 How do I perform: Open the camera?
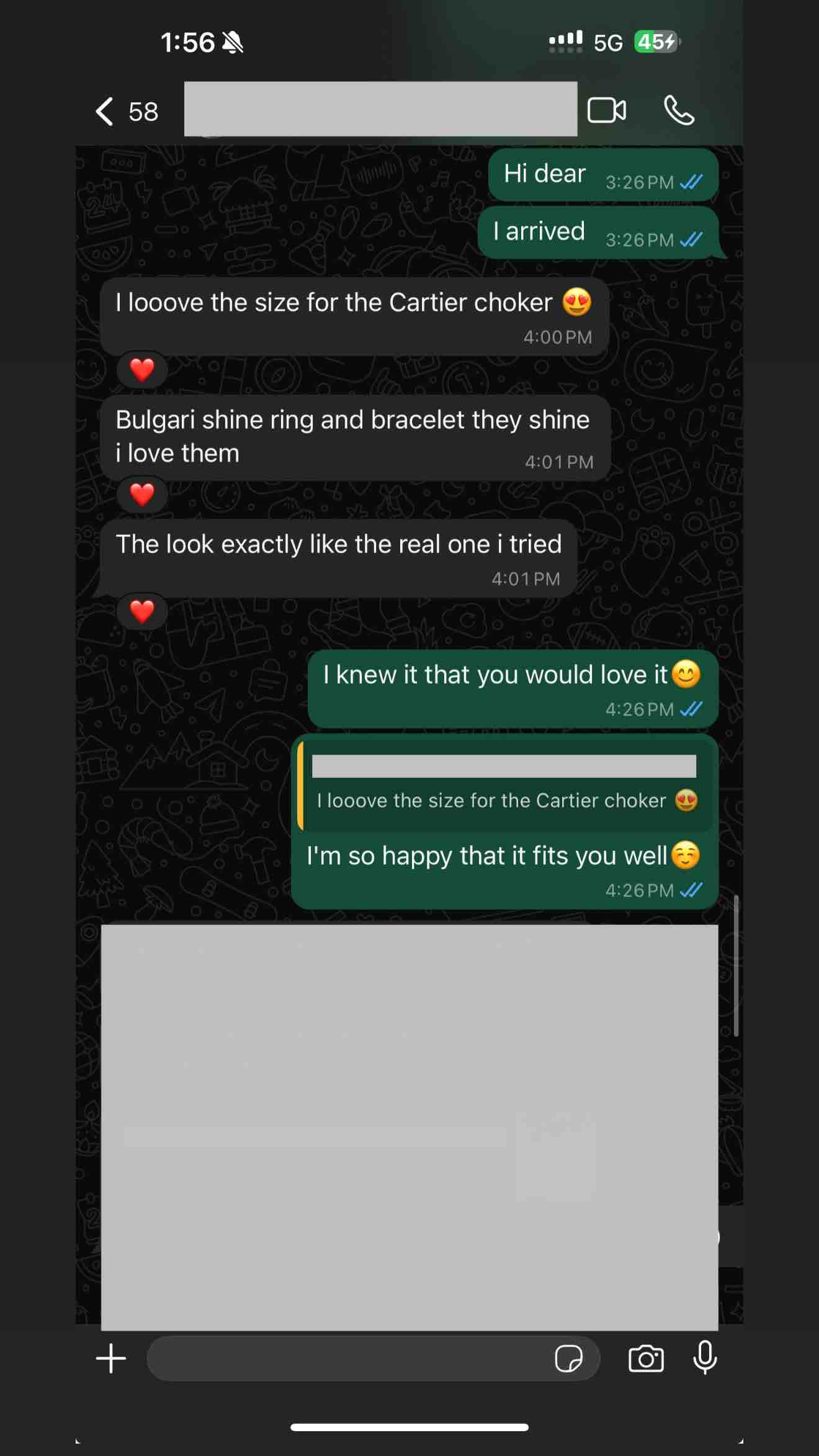coord(646,1359)
